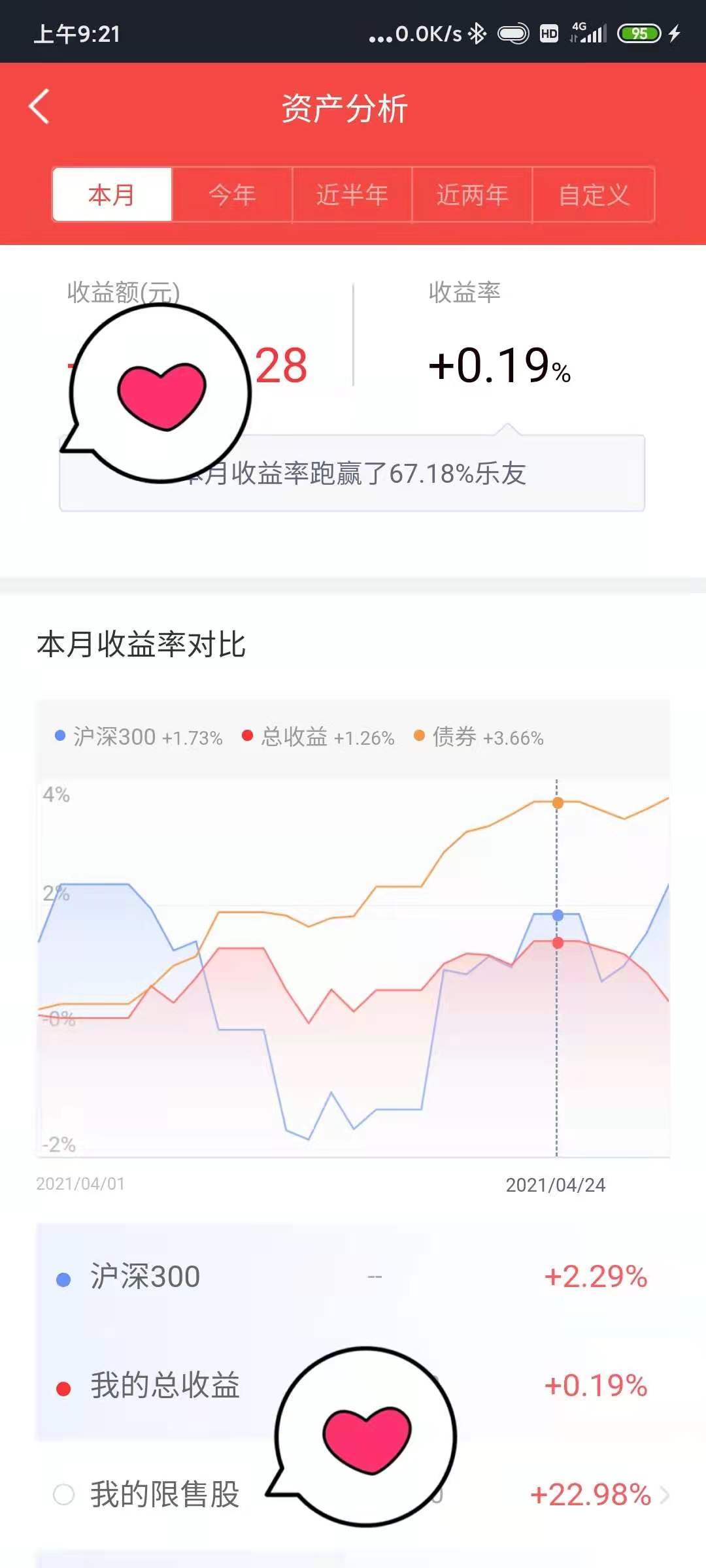This screenshot has height=1568, width=706.
Task: Open the 自定义 custom range tab
Action: click(594, 195)
